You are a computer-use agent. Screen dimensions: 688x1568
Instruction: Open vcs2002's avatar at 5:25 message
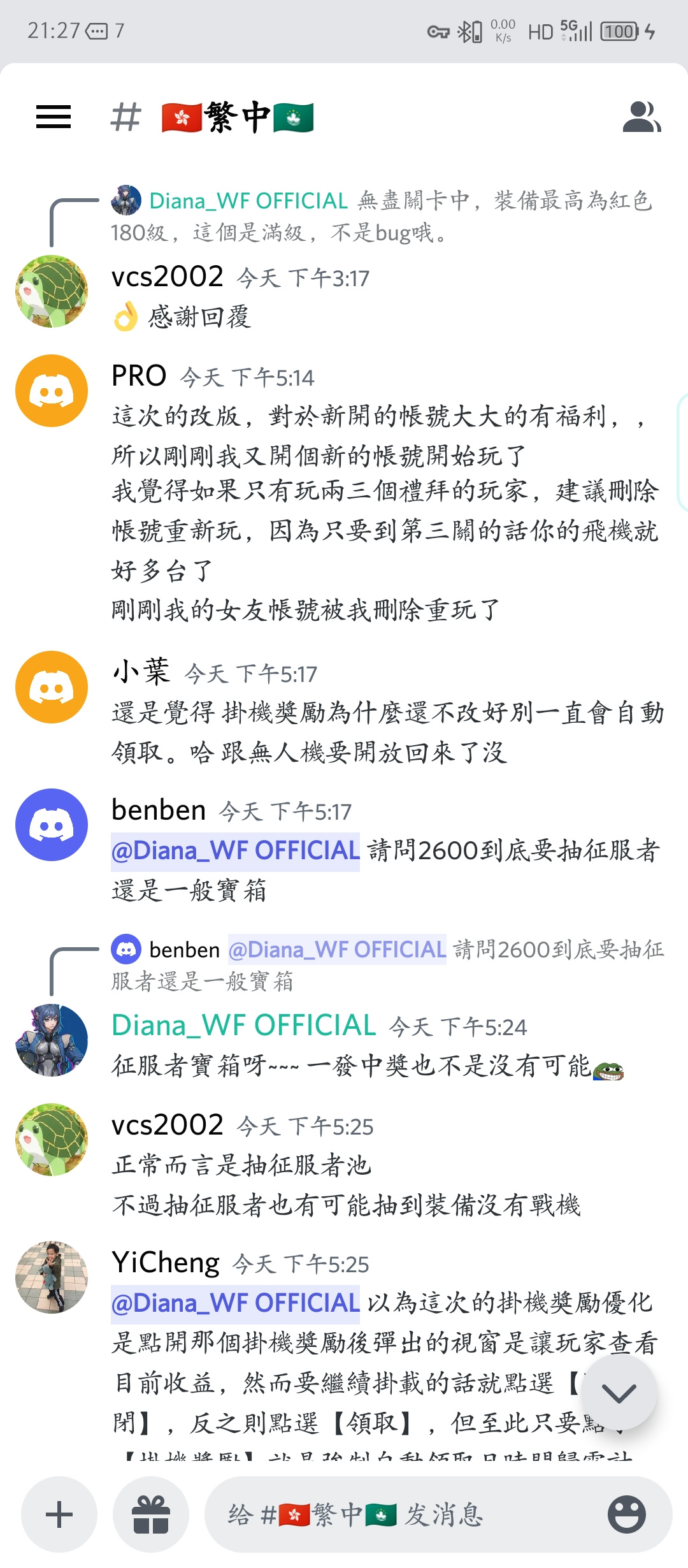click(52, 1140)
